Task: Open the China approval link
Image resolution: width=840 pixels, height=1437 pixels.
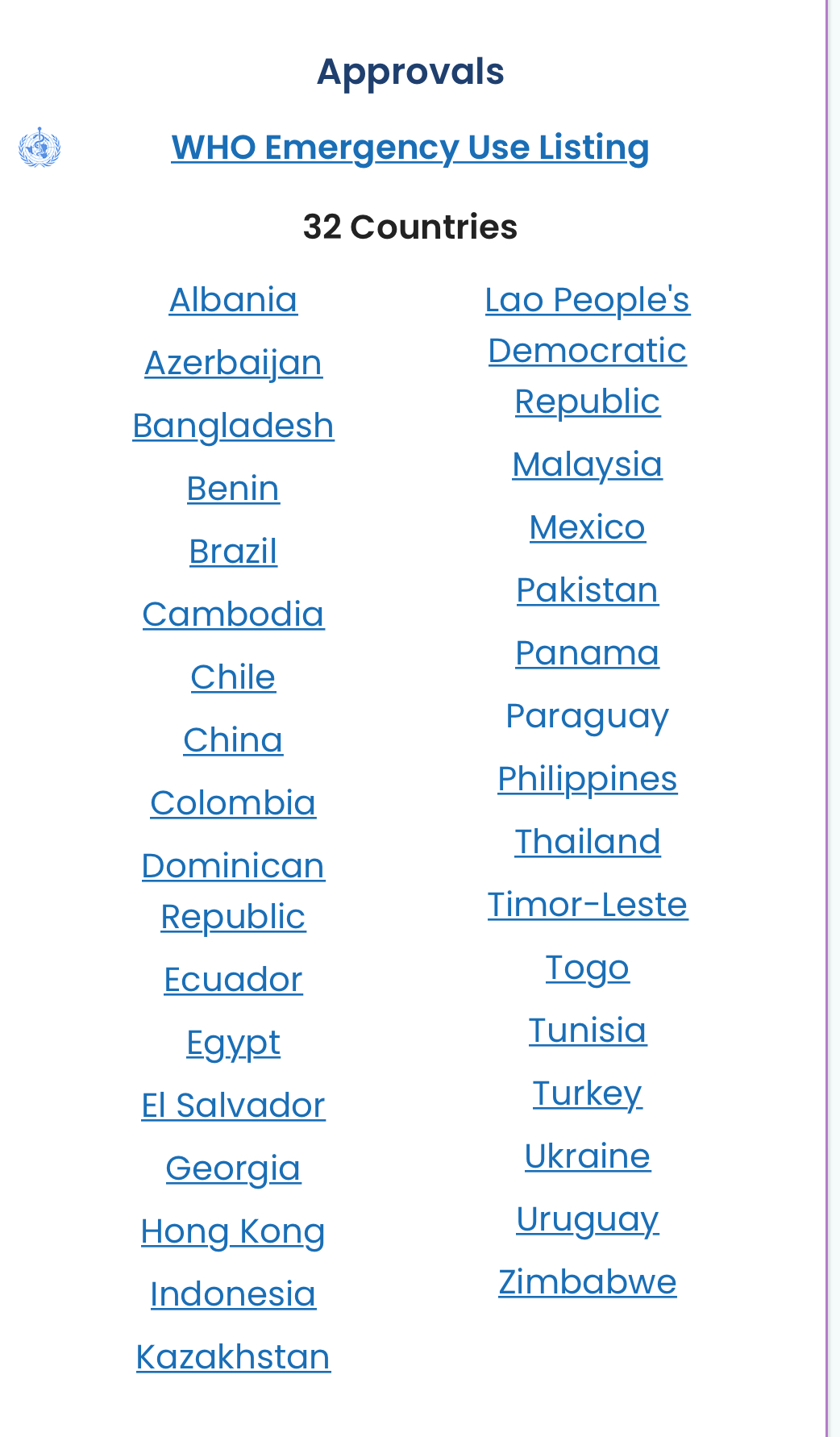Action: point(233,740)
